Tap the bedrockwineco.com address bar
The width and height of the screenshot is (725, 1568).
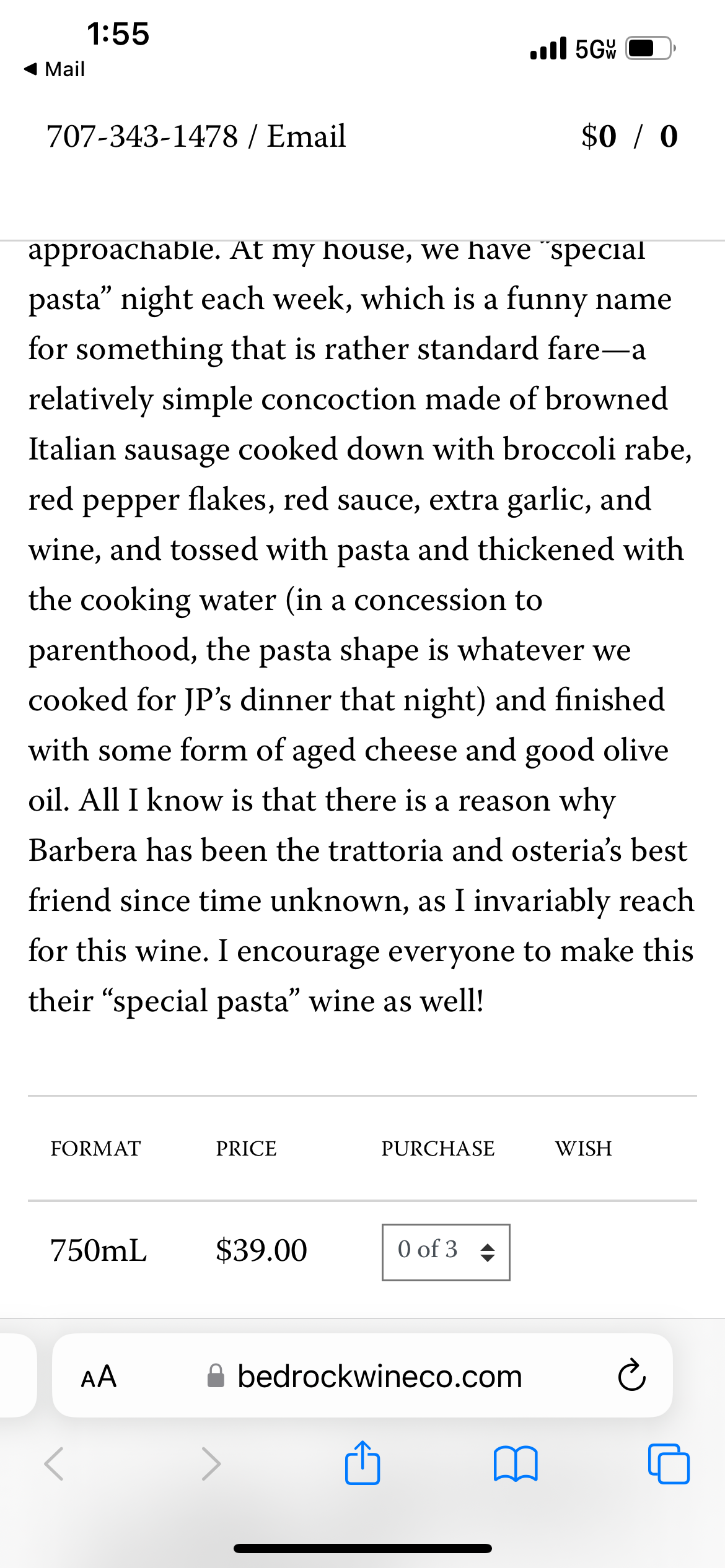click(366, 1376)
